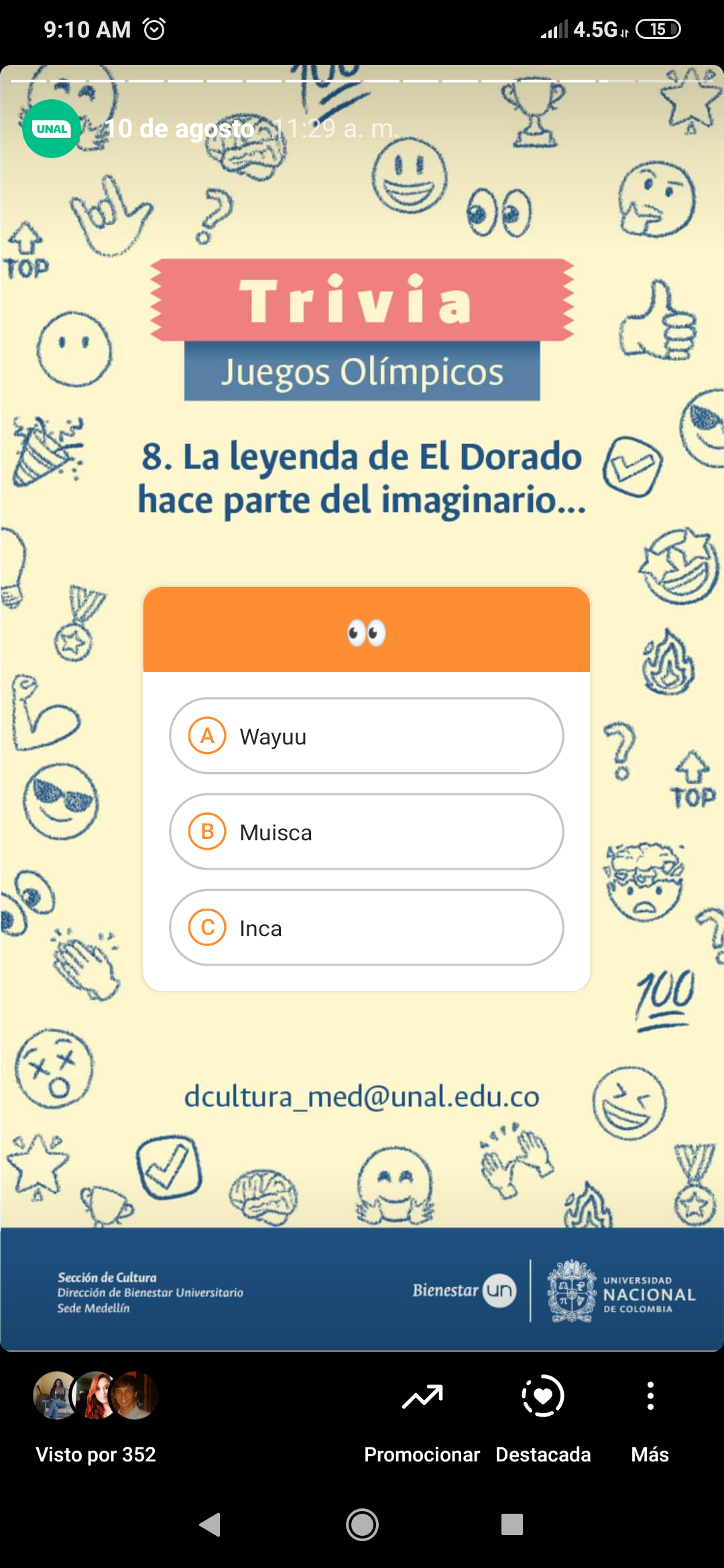This screenshot has width=724, height=1568.
Task: Choose quiz answer B Muisca
Action: pyautogui.click(x=366, y=832)
